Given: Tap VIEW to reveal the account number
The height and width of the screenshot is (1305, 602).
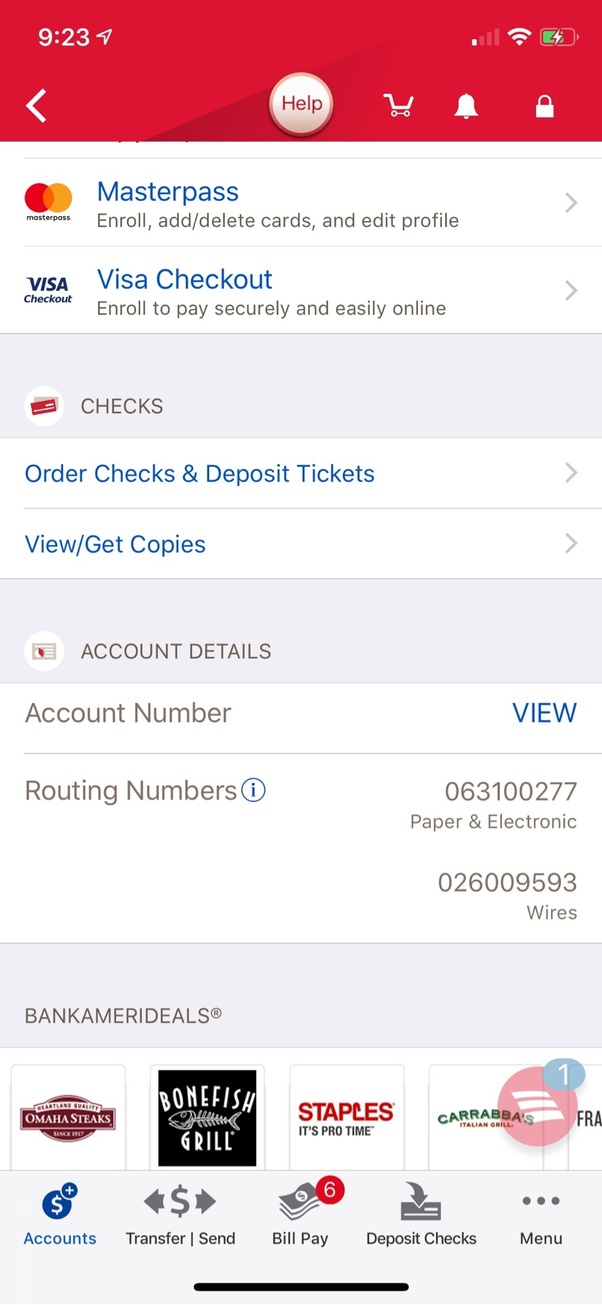Looking at the screenshot, I should (x=544, y=713).
